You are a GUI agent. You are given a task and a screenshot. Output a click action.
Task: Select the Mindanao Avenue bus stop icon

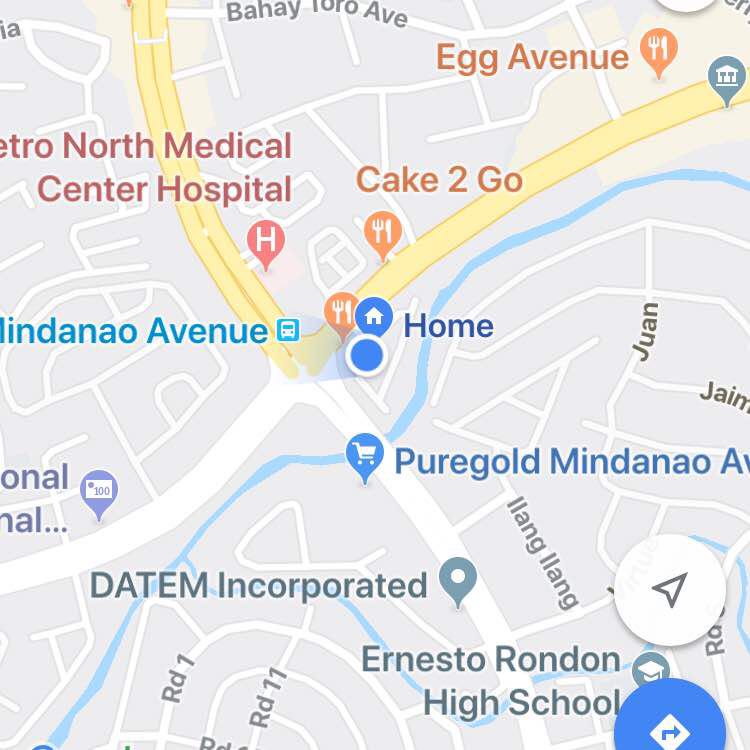(288, 330)
